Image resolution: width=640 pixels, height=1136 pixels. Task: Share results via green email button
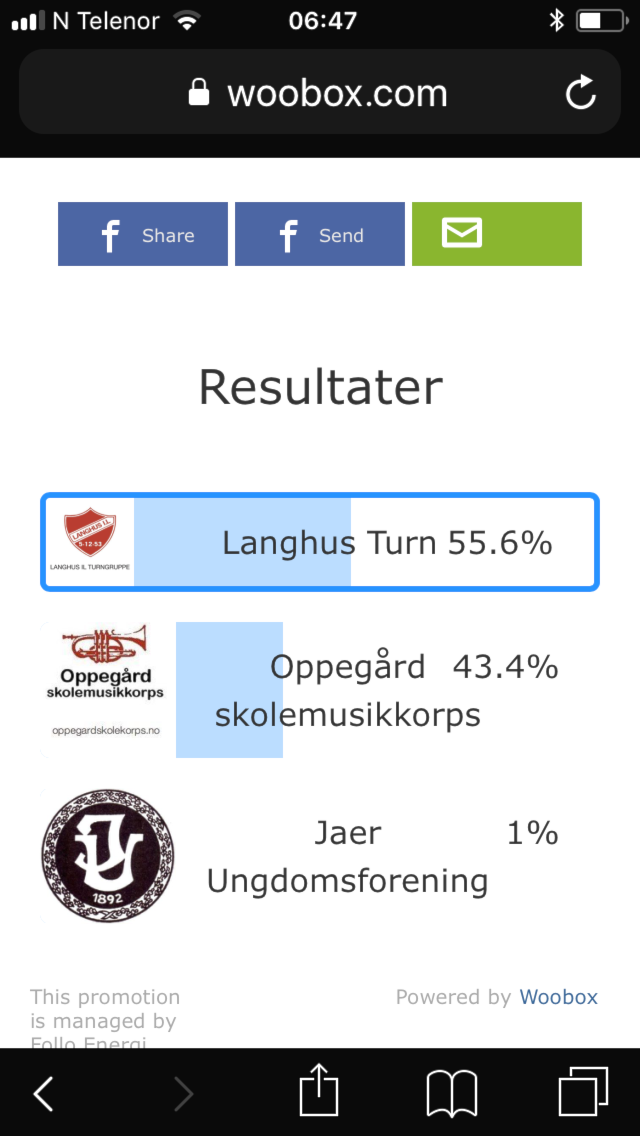496,234
